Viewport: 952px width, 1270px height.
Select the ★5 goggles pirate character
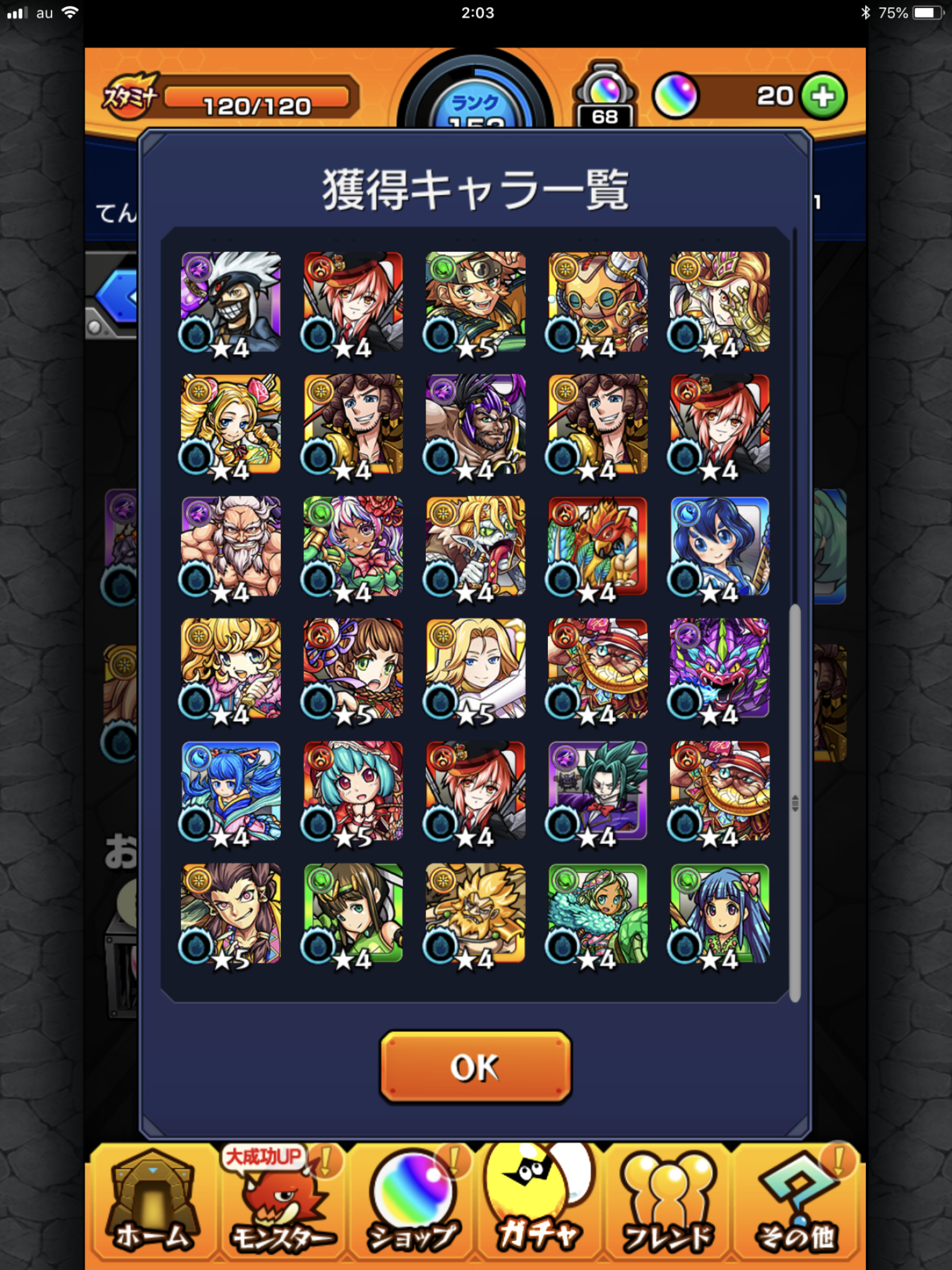pos(475,302)
